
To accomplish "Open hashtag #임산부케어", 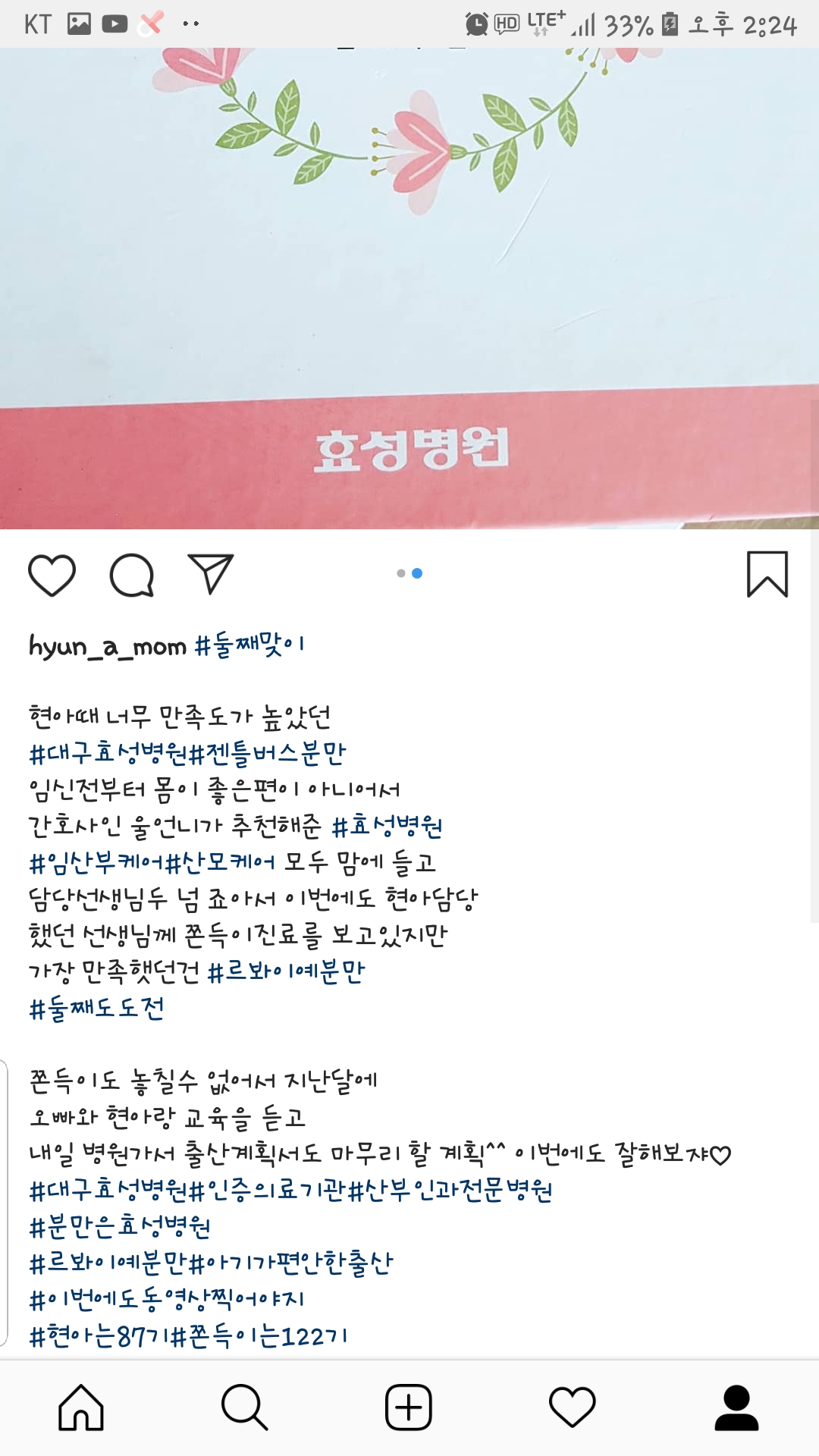I will click(96, 862).
